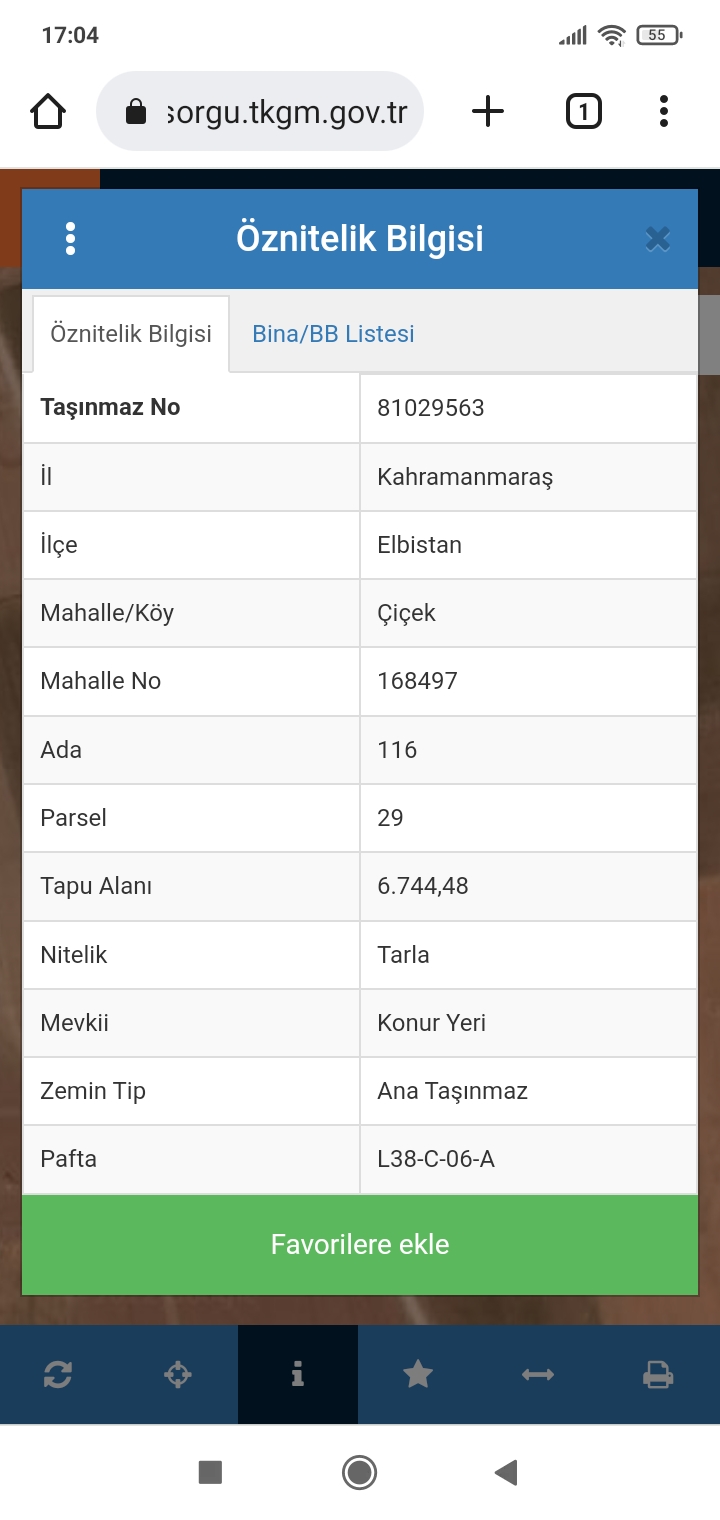This screenshot has width=720, height=1520.
Task: Tap the locate crosshair icon
Action: tap(178, 1375)
